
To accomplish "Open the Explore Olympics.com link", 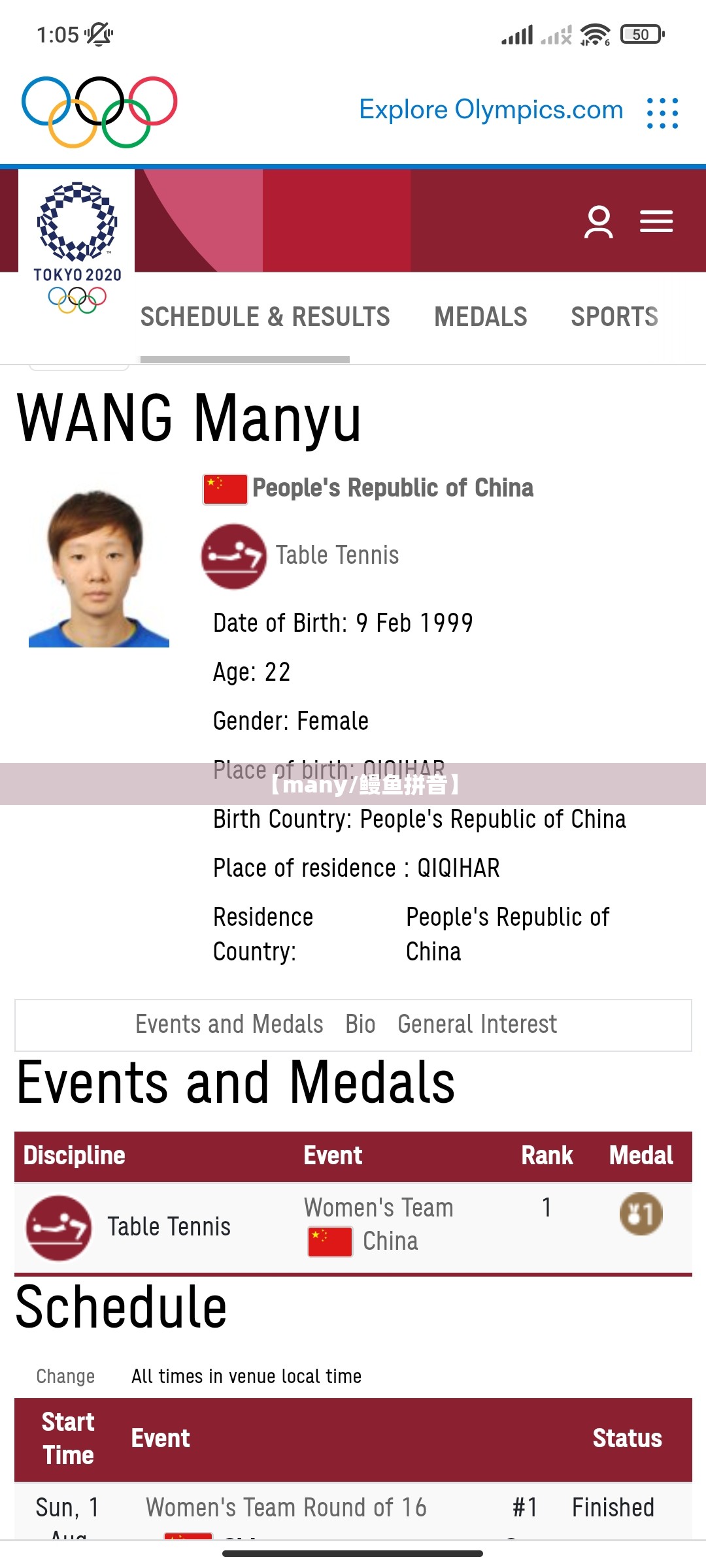I will point(491,110).
